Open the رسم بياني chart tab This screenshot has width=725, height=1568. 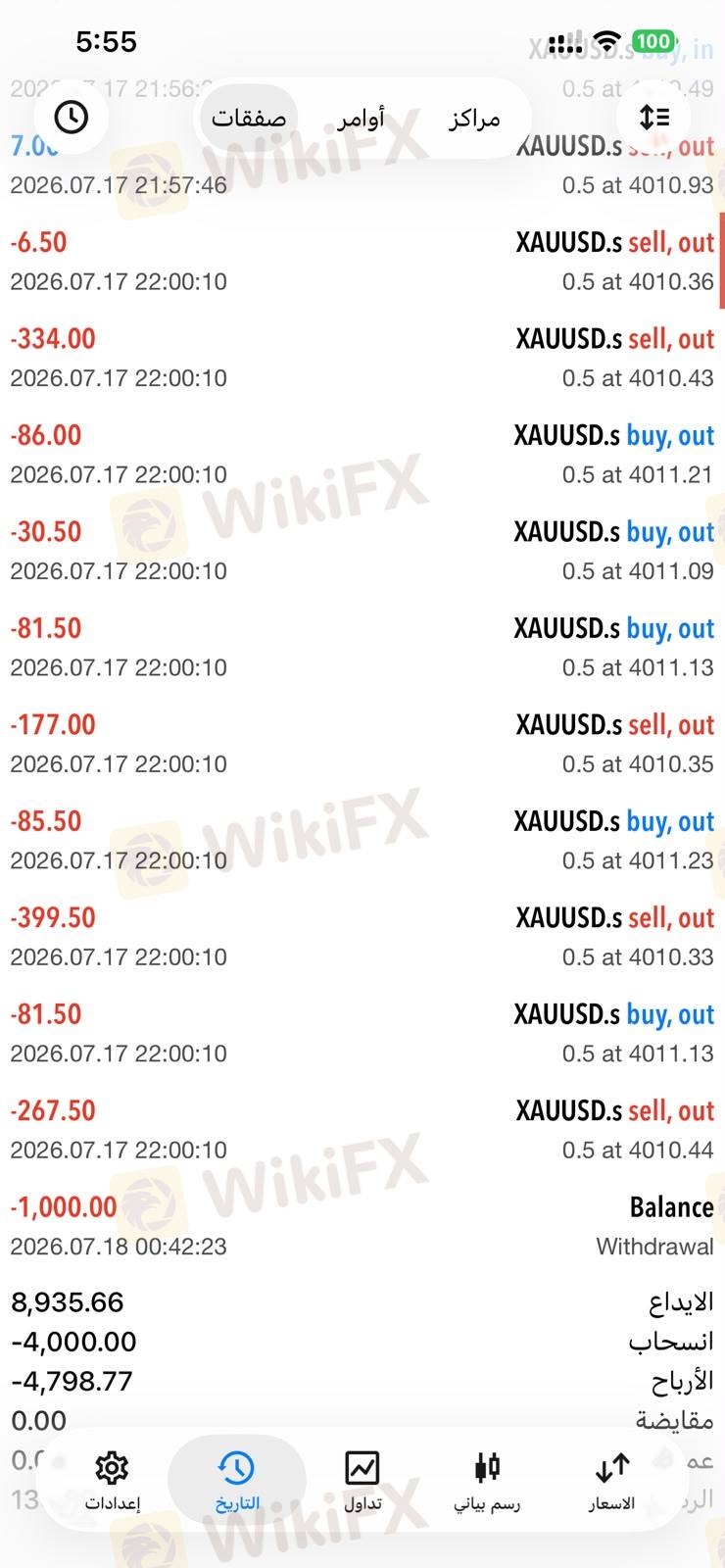click(x=487, y=1482)
